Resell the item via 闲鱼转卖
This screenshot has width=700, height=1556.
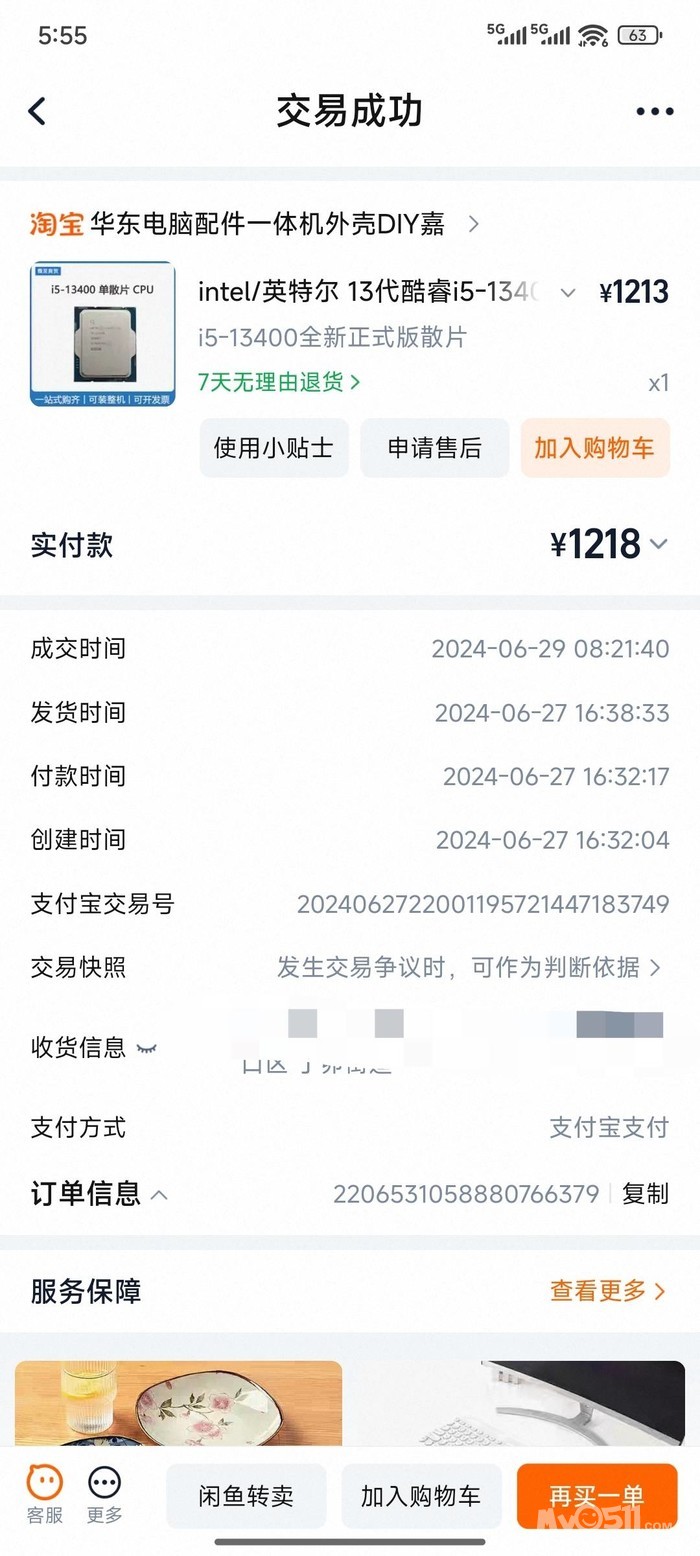(x=246, y=1496)
